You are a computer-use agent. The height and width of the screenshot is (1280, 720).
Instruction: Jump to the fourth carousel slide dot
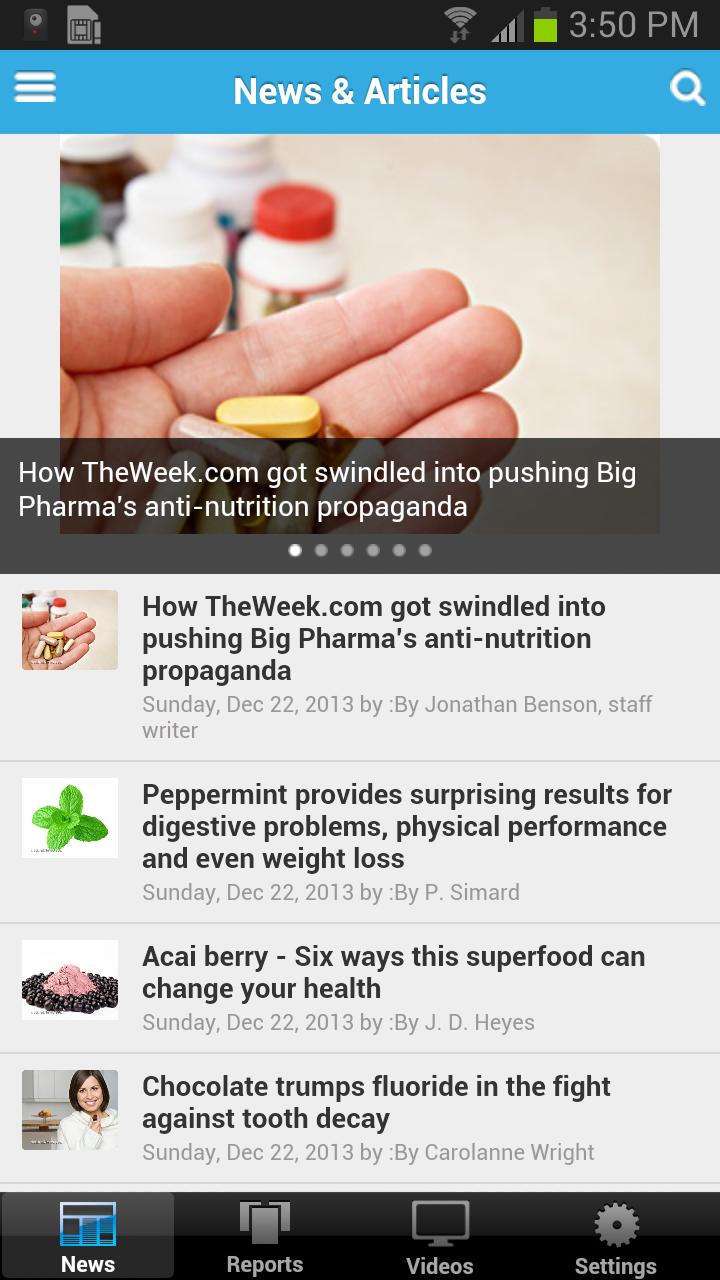coord(373,550)
